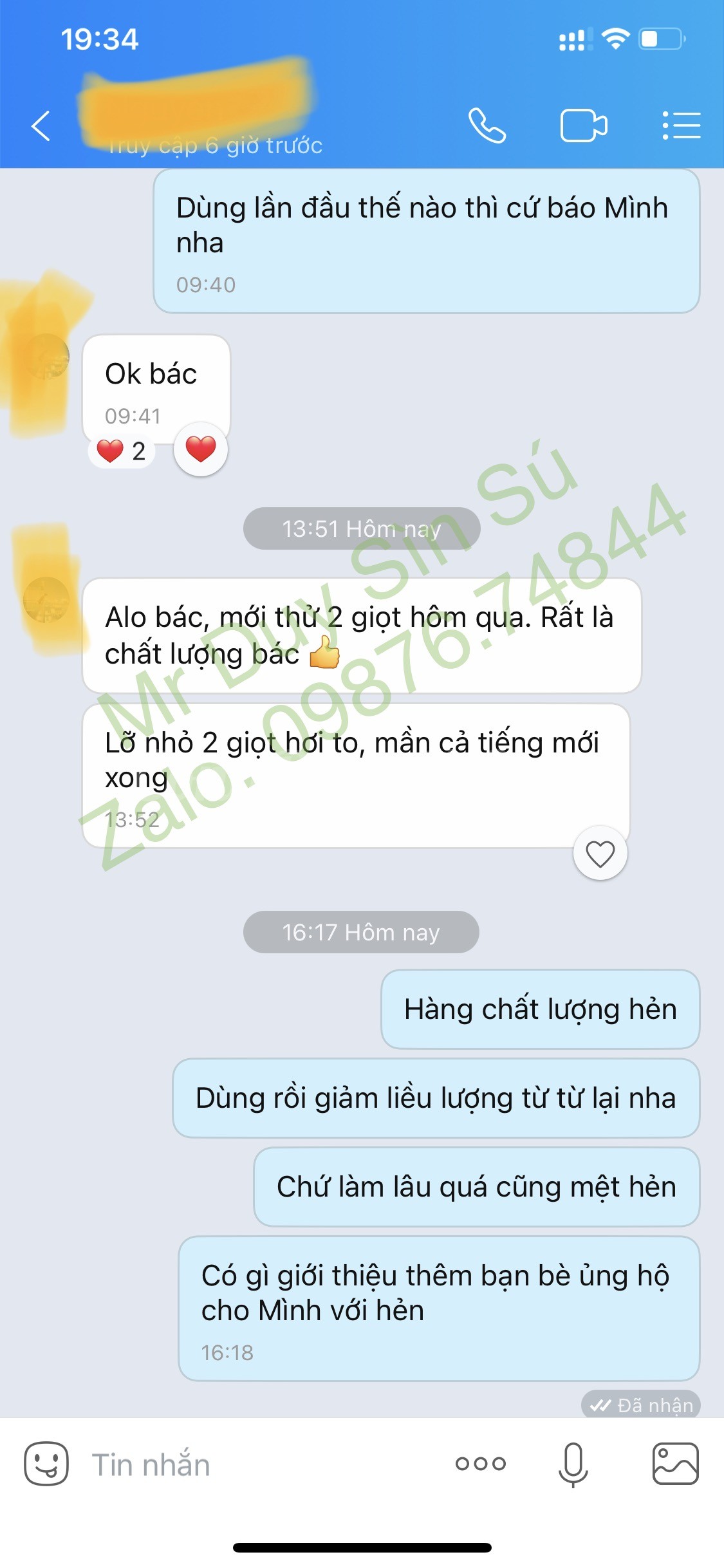Go back to the chat list

(41, 126)
